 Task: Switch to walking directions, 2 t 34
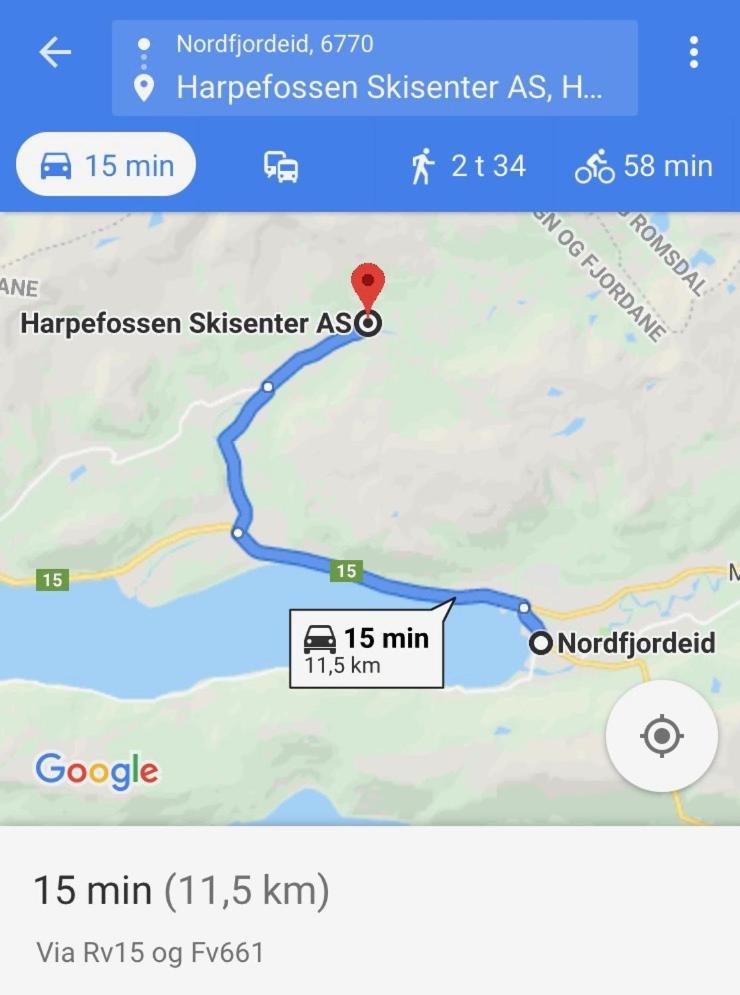point(468,166)
